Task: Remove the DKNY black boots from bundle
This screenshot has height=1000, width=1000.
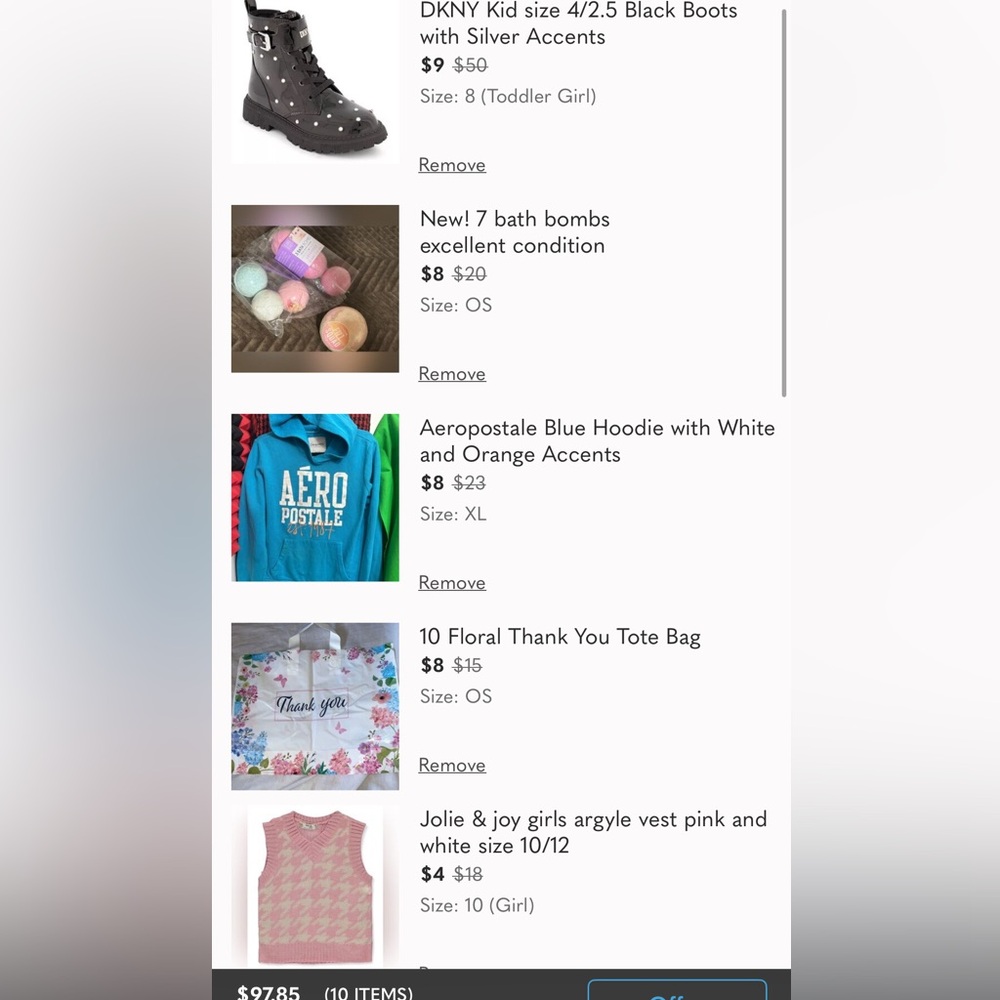Action: (x=452, y=165)
